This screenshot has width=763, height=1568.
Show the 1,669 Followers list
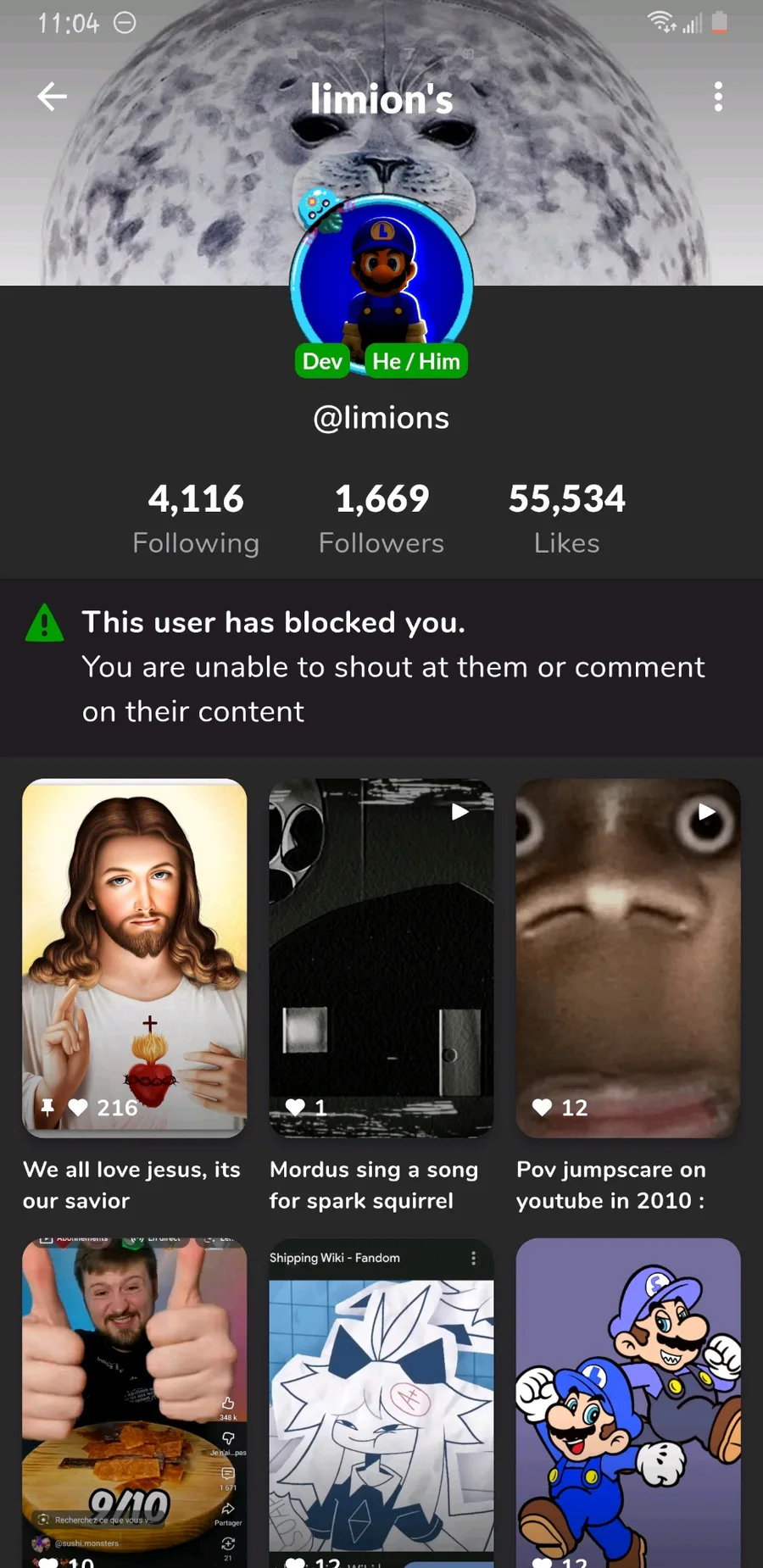pyautogui.click(x=381, y=518)
